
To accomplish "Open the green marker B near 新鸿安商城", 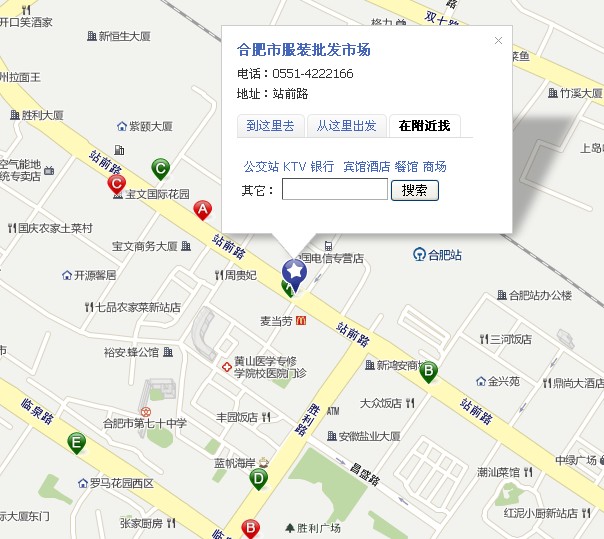I will pyautogui.click(x=429, y=372).
